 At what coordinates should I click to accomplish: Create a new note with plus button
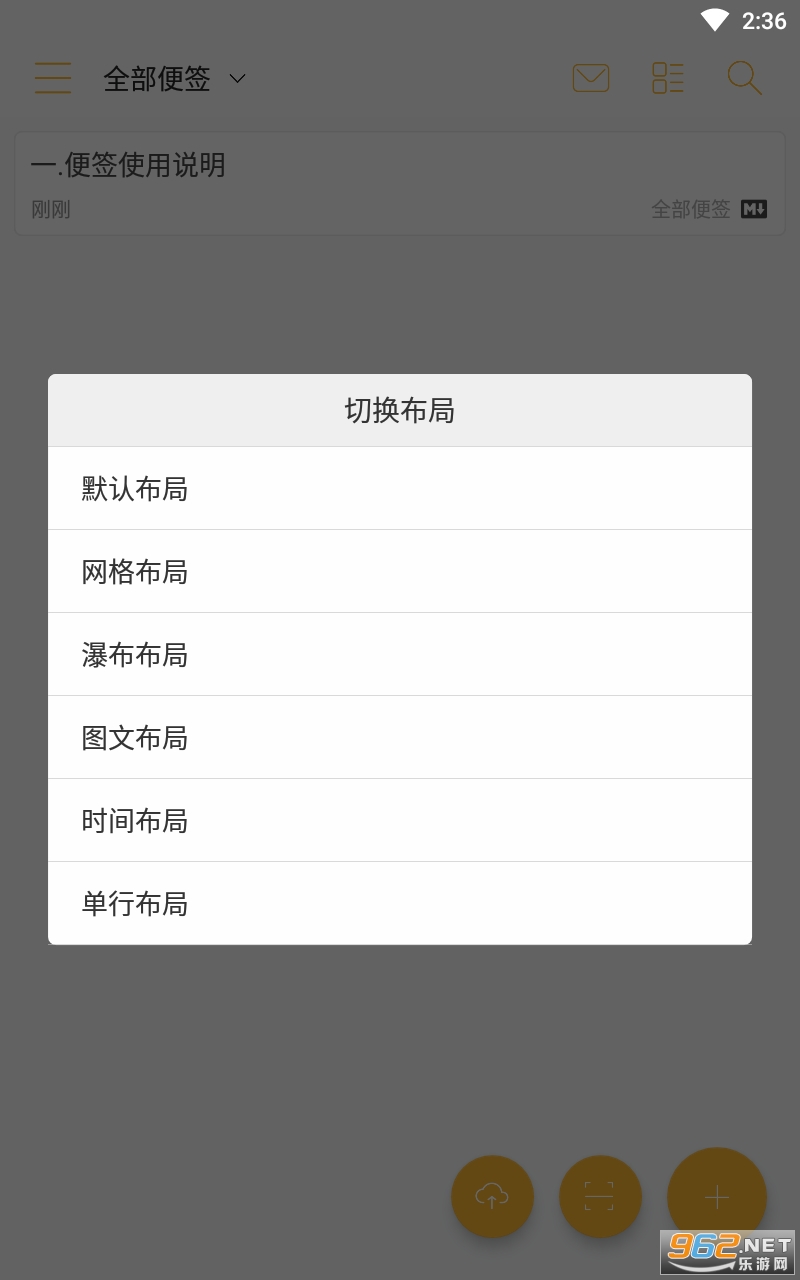coord(717,1197)
